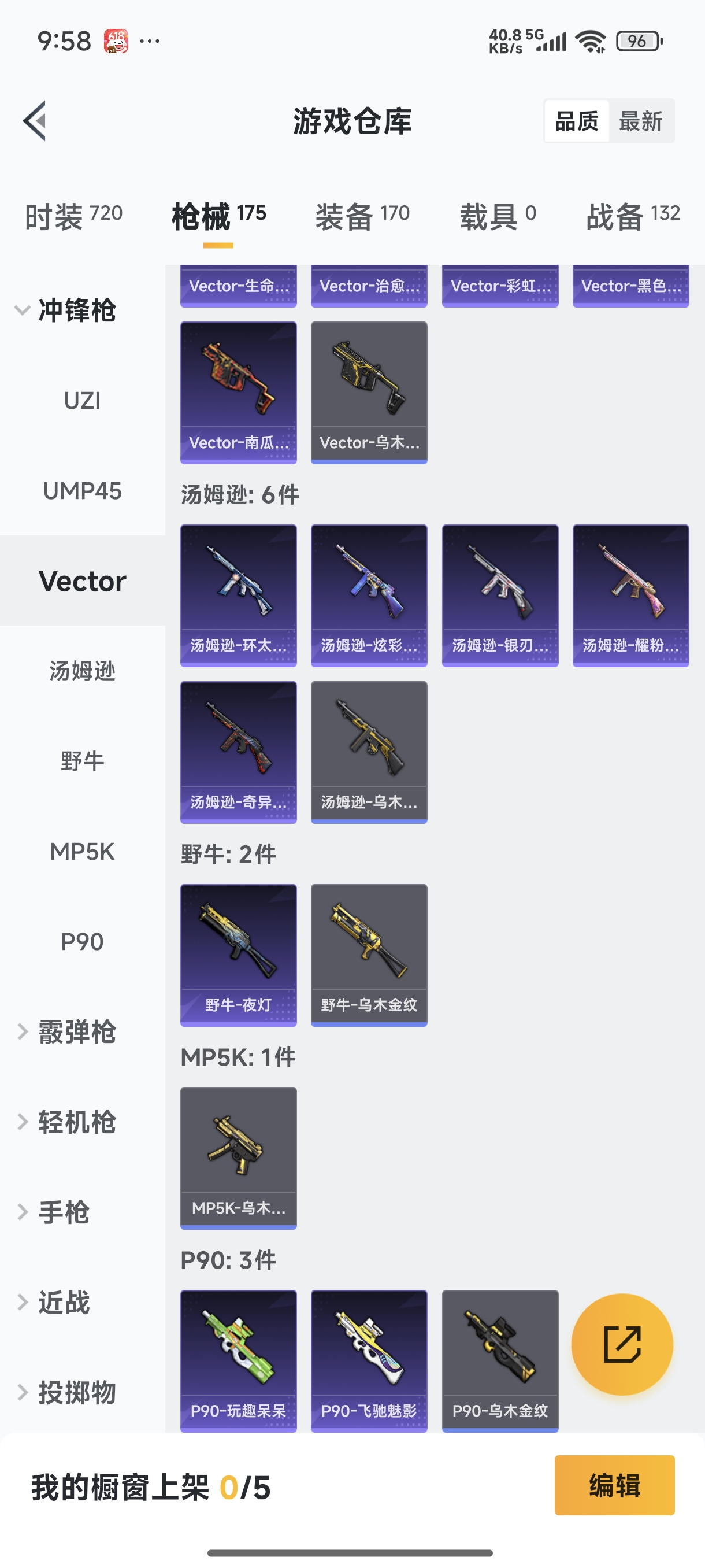Image resolution: width=705 pixels, height=1568 pixels.
Task: Tap the 编辑 button
Action: (x=614, y=1485)
